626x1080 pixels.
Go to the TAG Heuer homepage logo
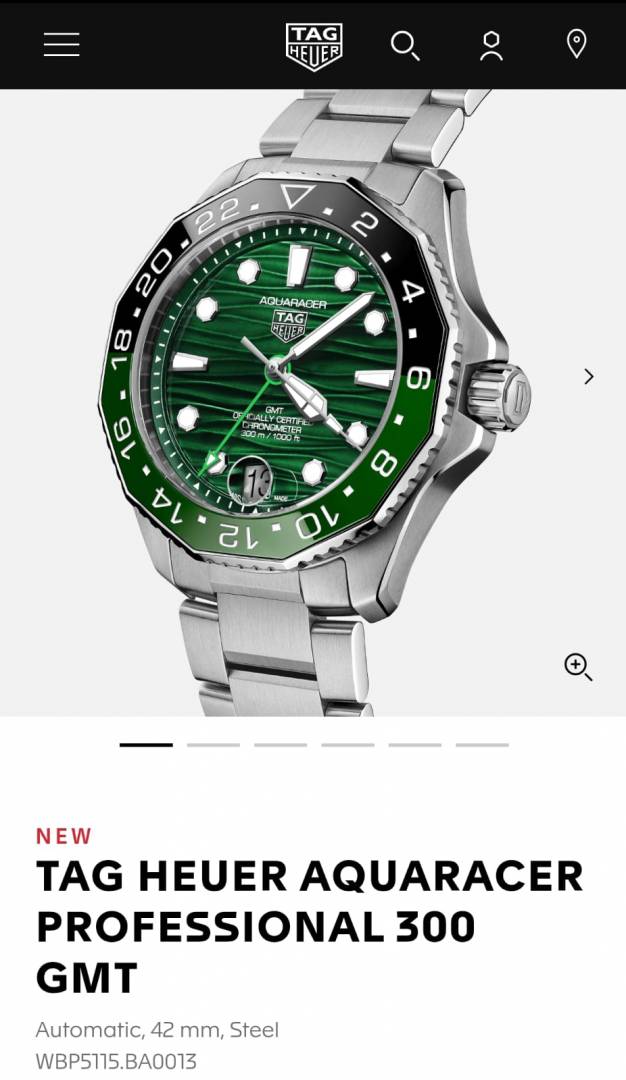[314, 46]
